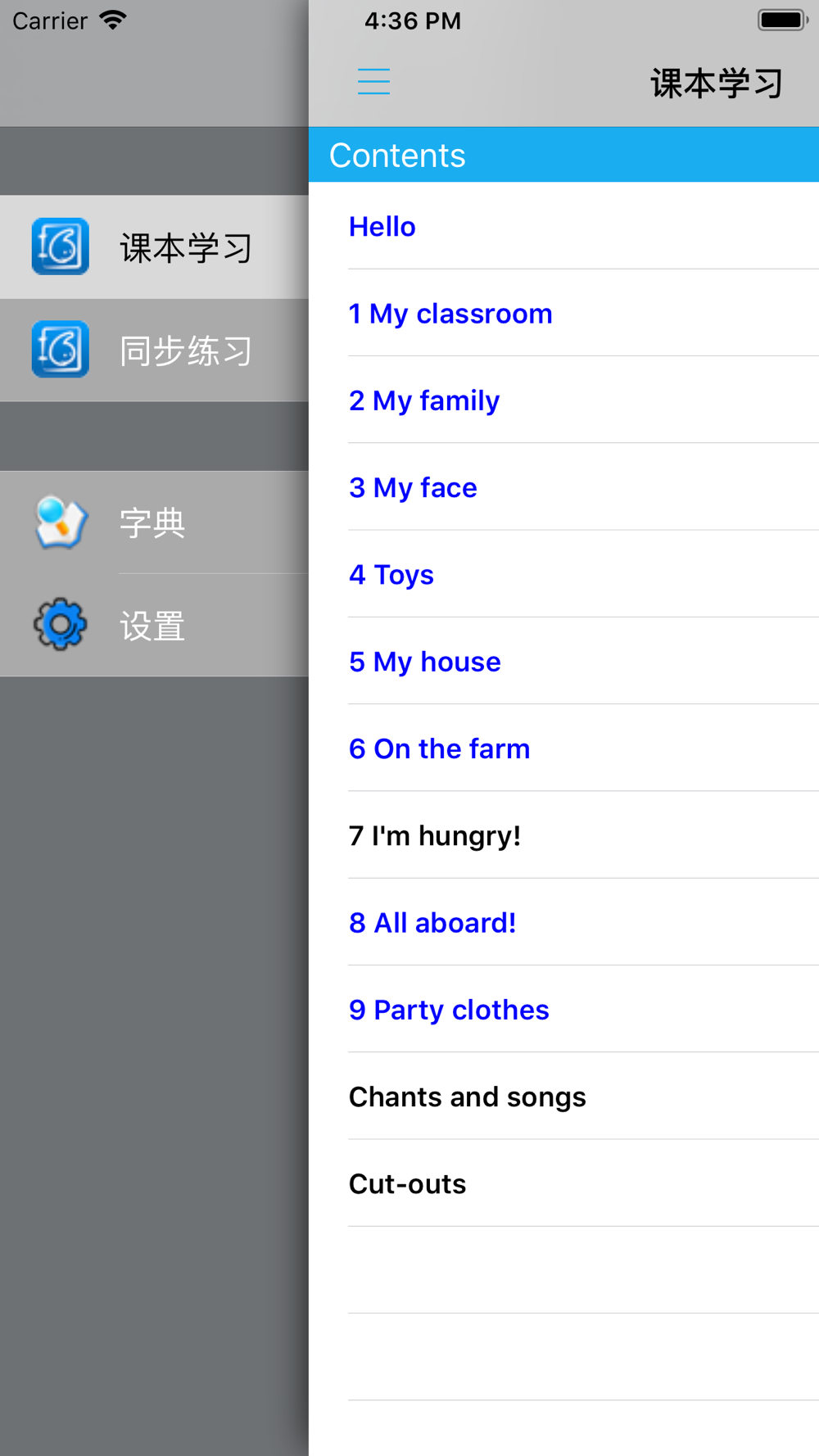Viewport: 819px width, 1456px height.
Task: Tap the hamburger menu icon
Action: pyautogui.click(x=373, y=82)
